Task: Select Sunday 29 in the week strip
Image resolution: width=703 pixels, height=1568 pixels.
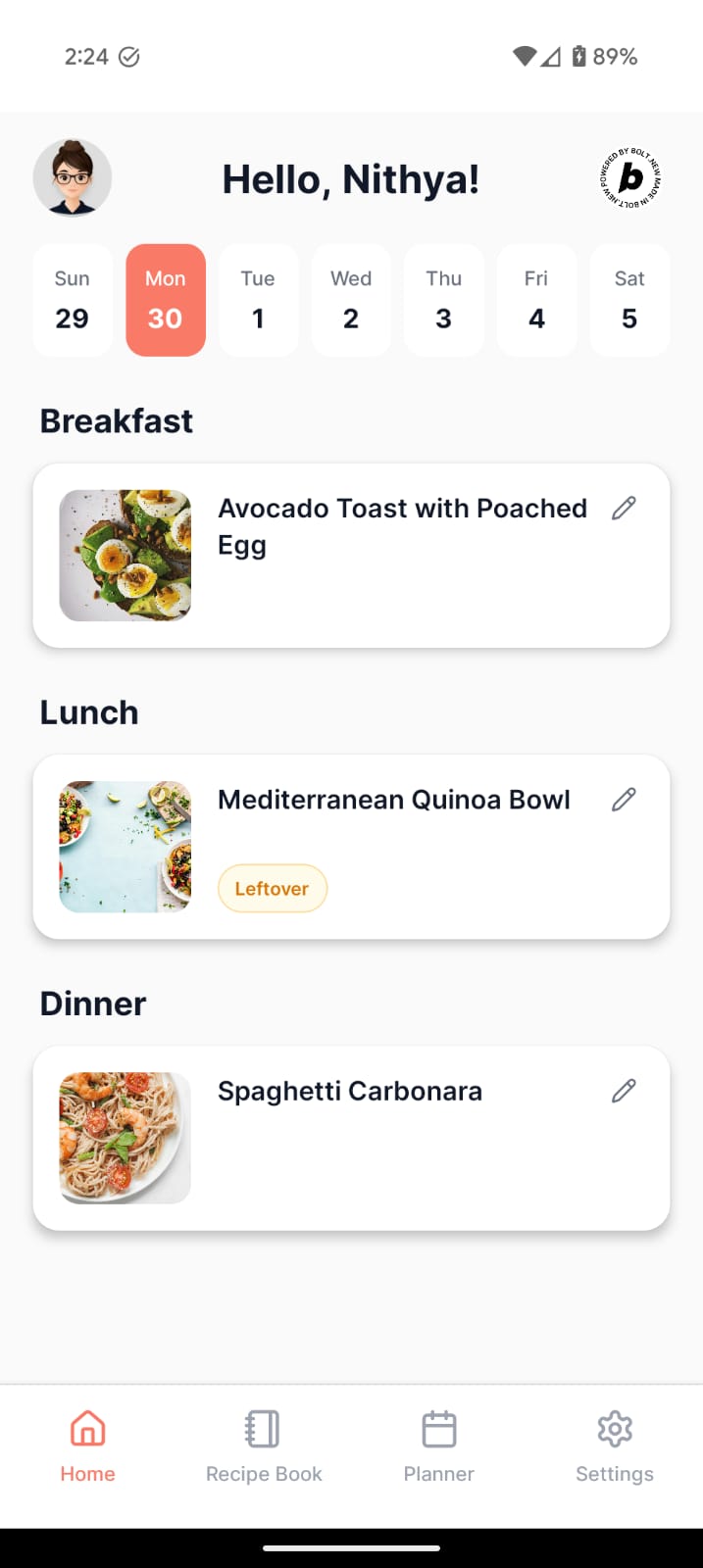Action: pyautogui.click(x=73, y=300)
